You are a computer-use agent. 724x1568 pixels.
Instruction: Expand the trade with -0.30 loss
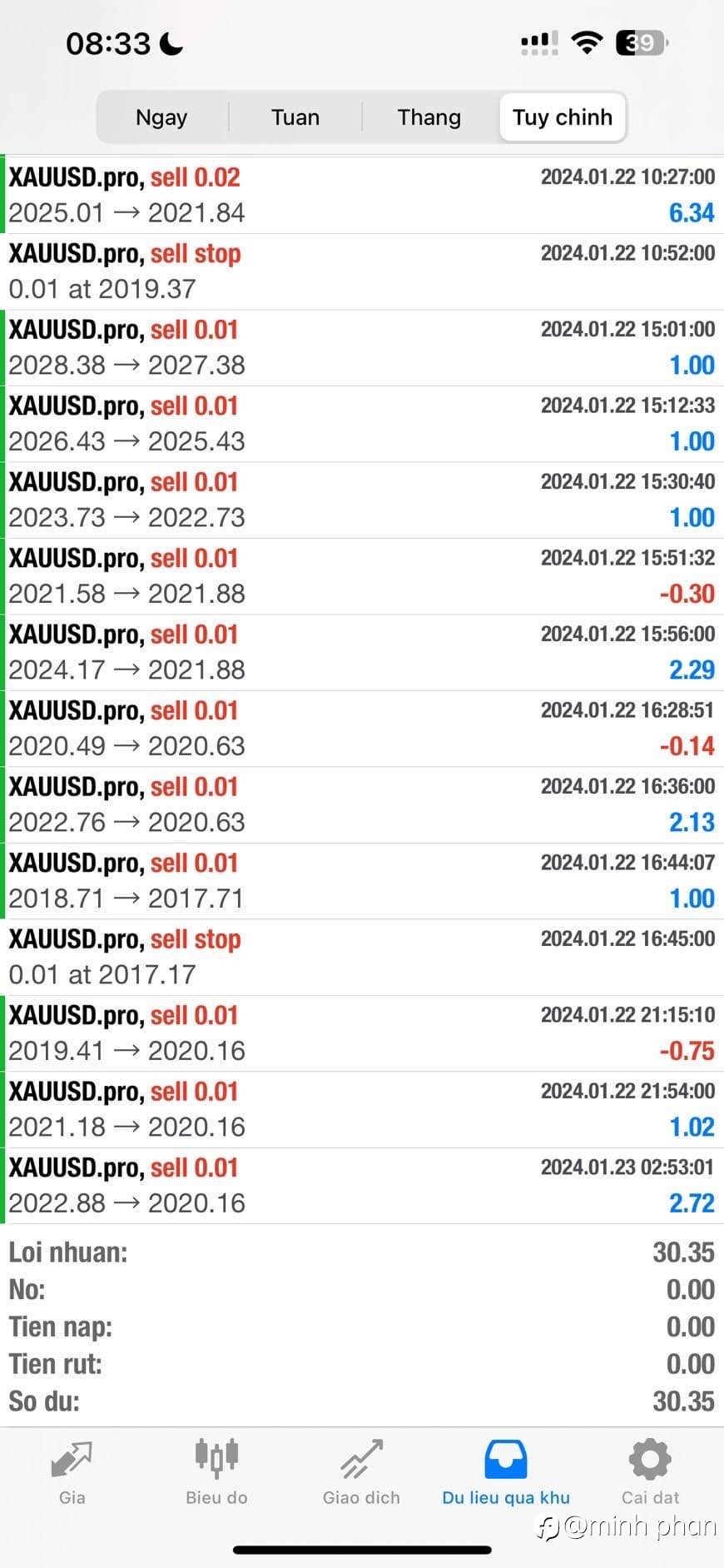pos(362,576)
